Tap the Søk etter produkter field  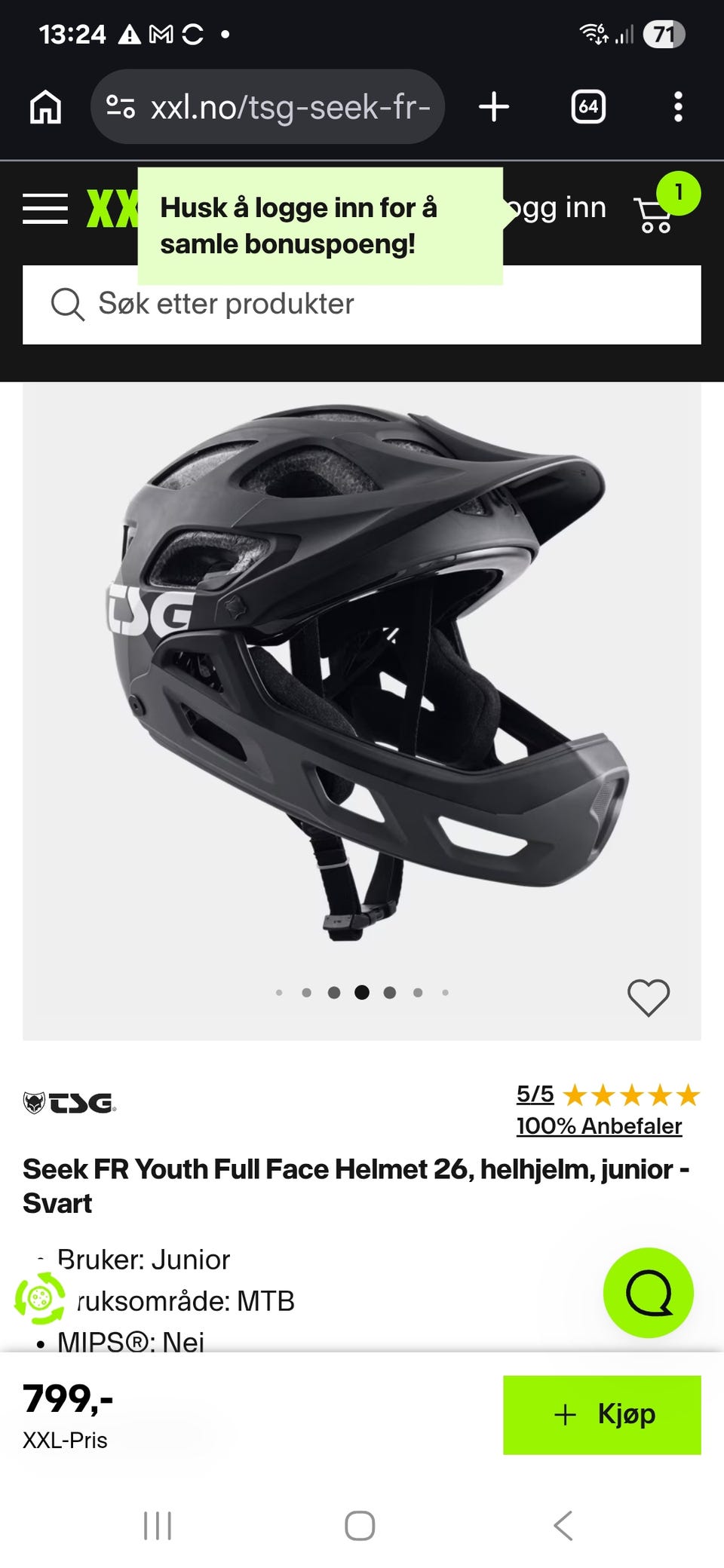362,305
